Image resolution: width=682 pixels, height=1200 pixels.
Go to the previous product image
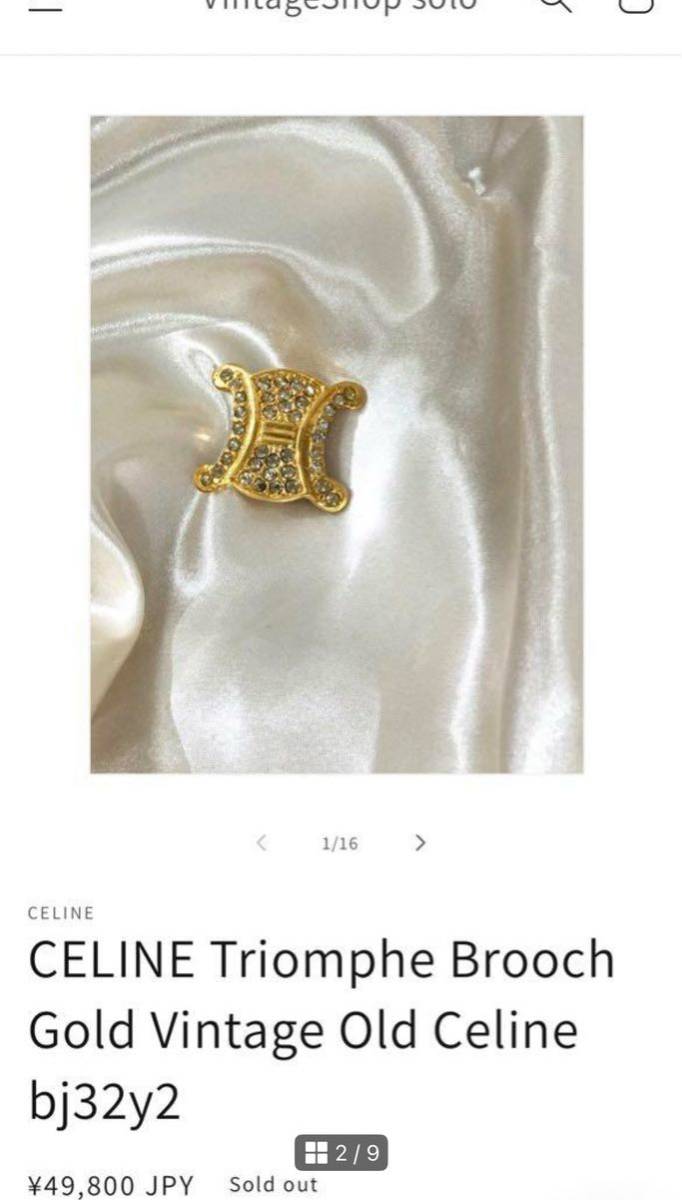point(262,843)
